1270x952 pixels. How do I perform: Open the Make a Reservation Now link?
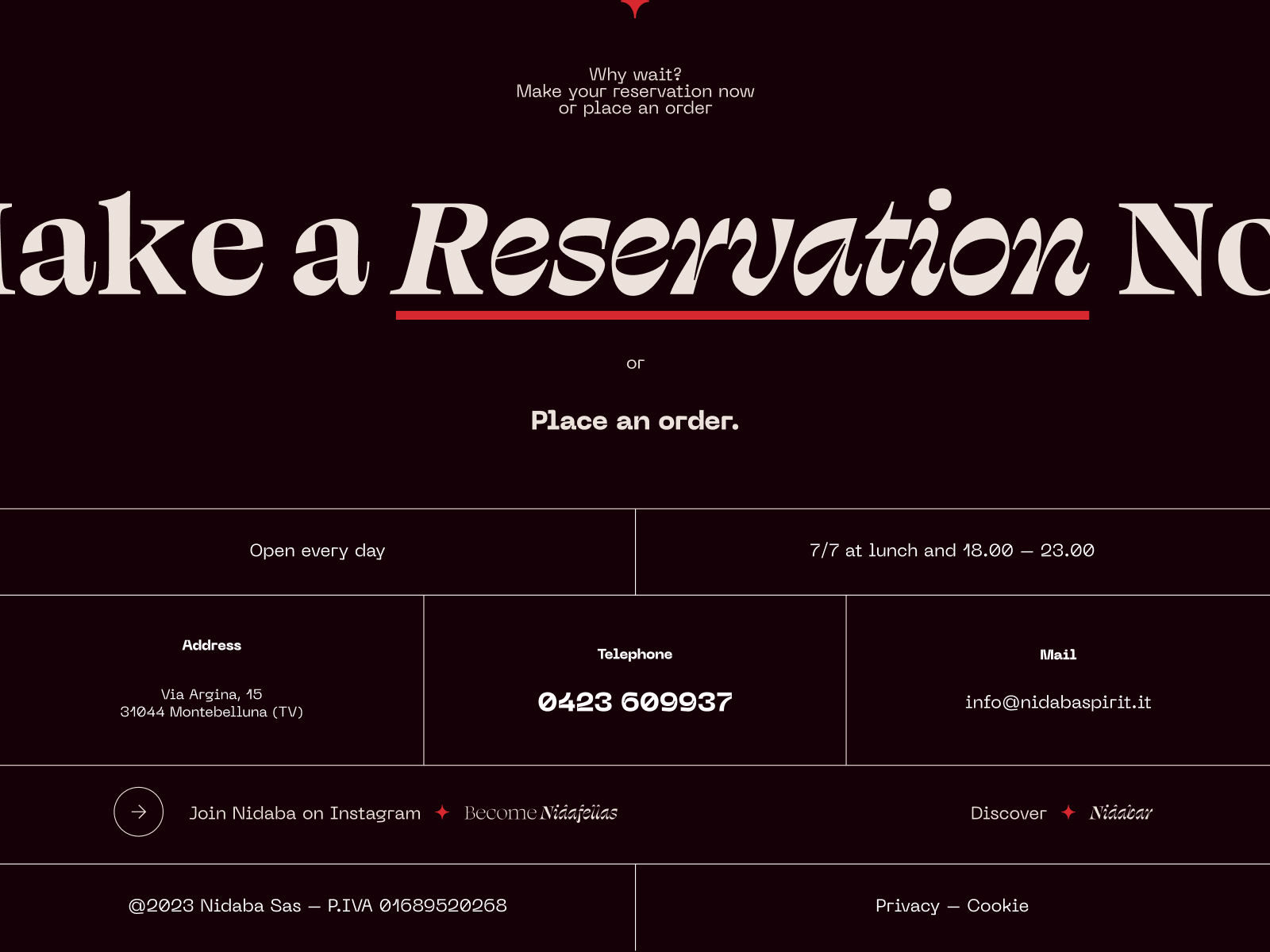click(742, 250)
